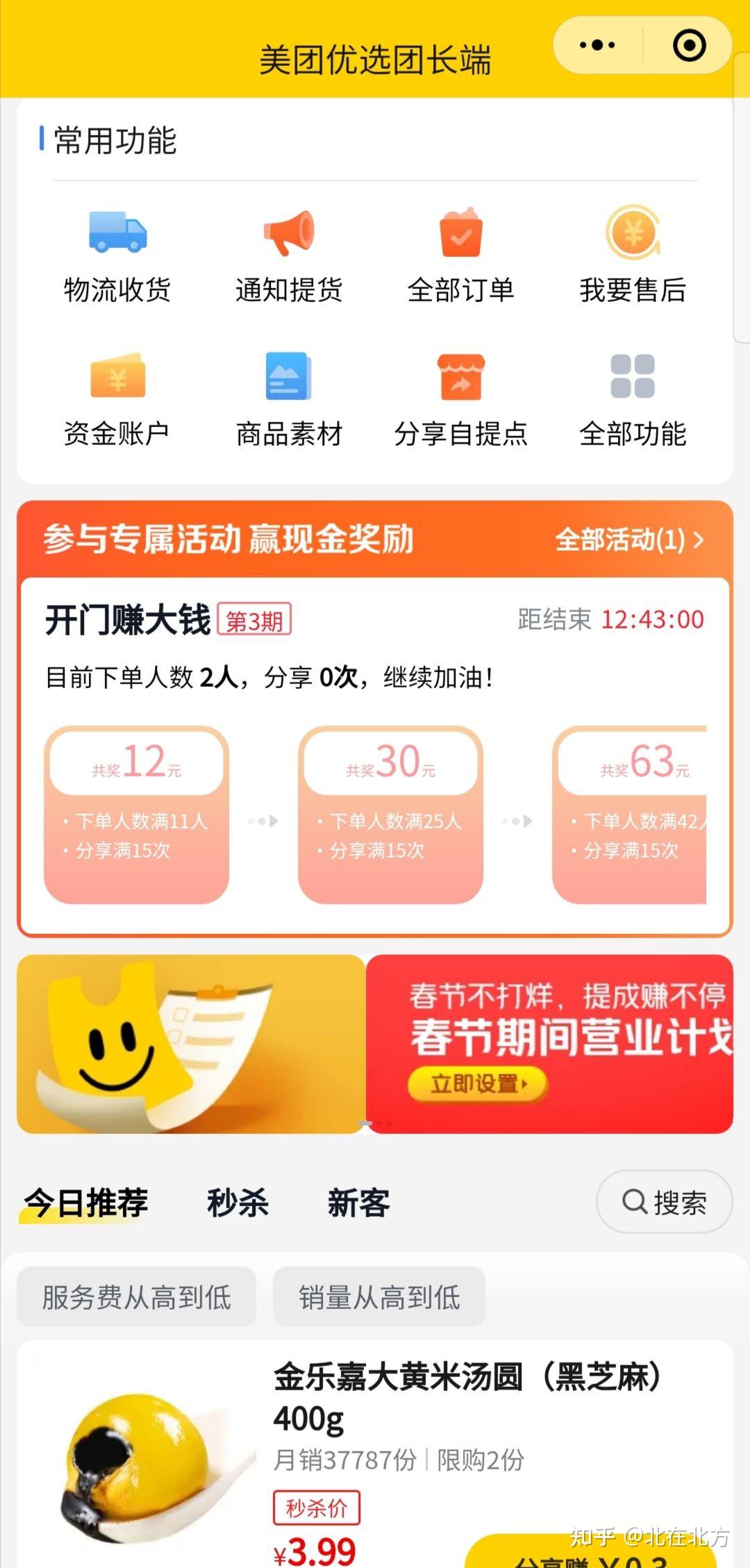Sort by 服务费从高到低
Screen dimensions: 750x1568
click(136, 1296)
